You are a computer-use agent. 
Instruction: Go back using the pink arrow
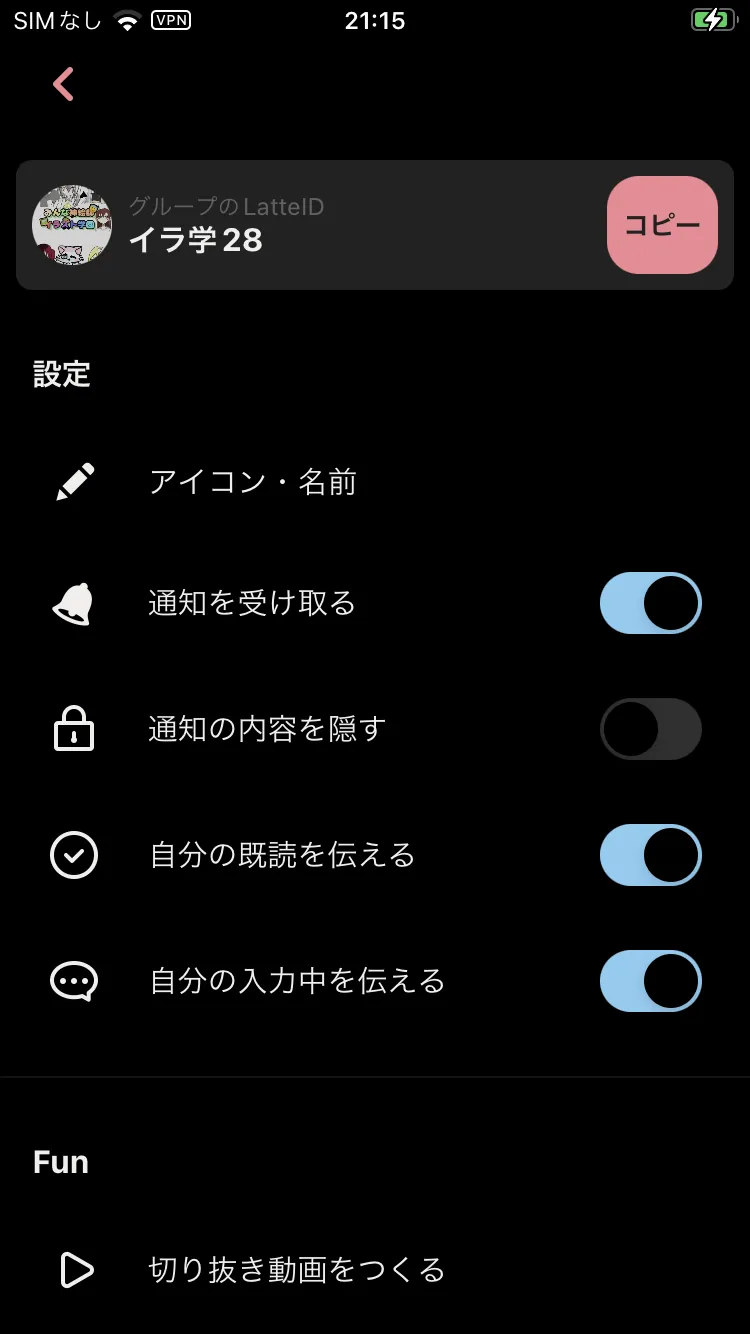(x=64, y=85)
